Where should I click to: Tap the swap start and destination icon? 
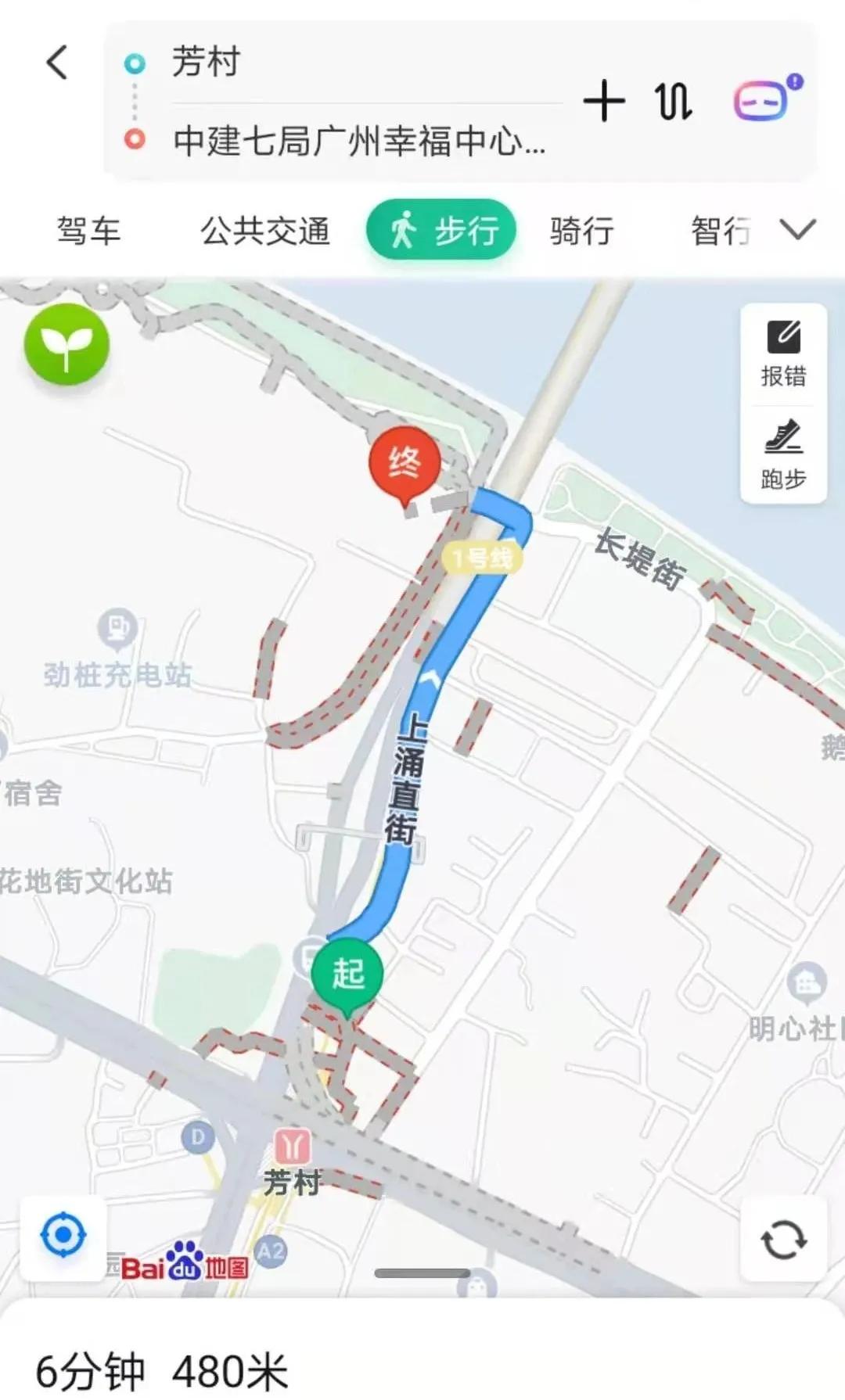tap(674, 102)
